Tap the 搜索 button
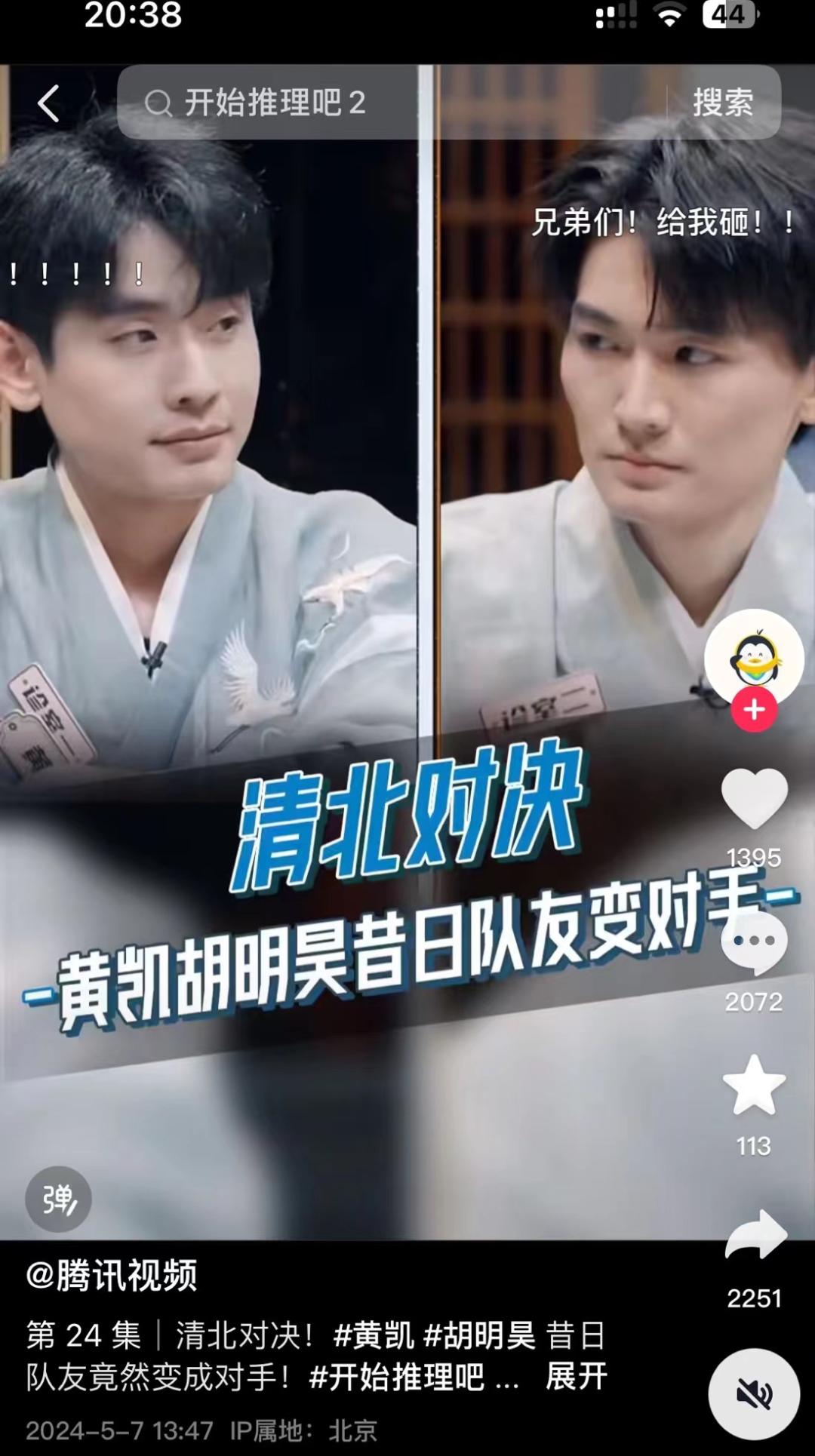The width and height of the screenshot is (815, 1456). point(722,103)
